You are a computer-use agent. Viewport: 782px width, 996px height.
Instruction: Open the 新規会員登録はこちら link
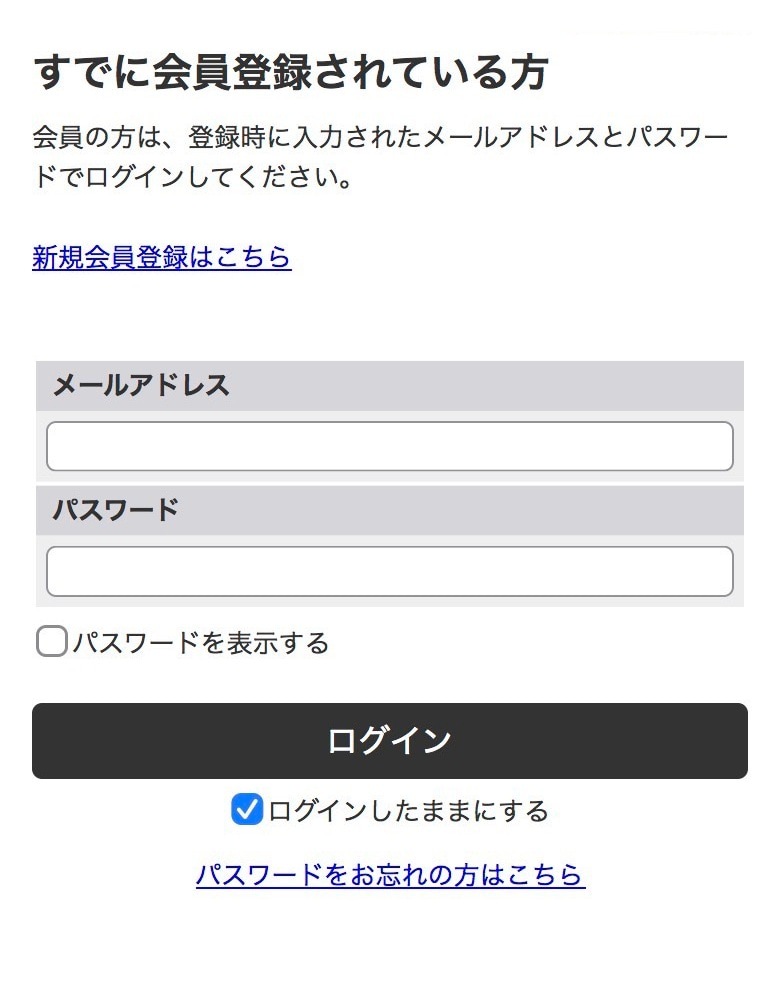161,257
